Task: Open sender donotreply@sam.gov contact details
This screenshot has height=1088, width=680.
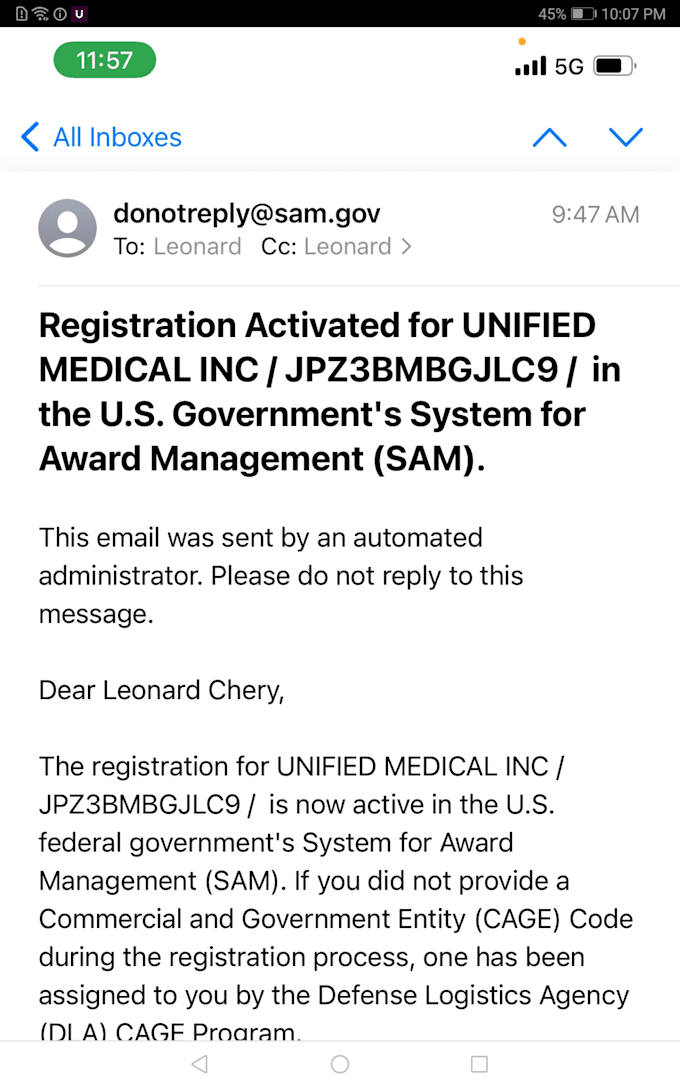Action: (x=246, y=214)
